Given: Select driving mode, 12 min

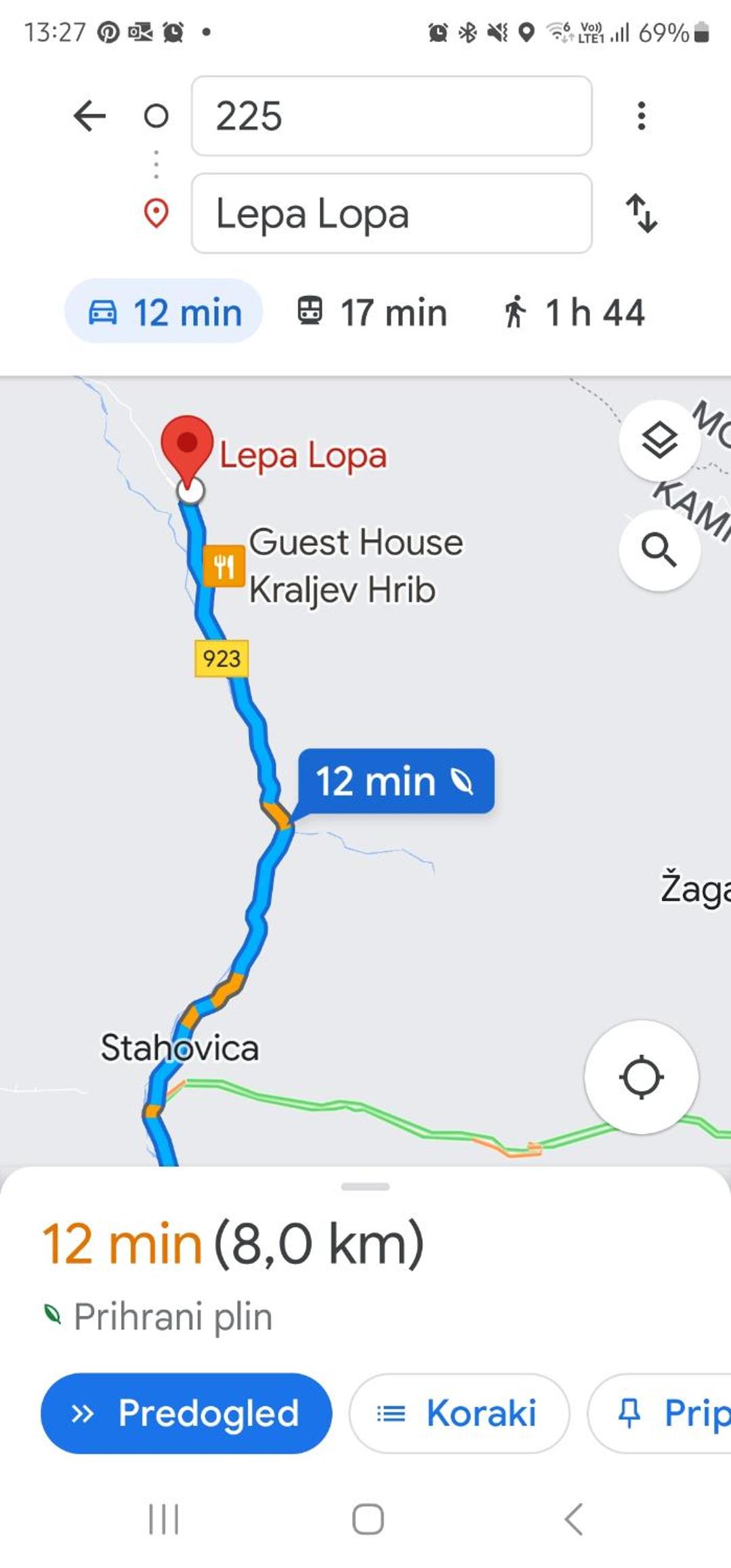Looking at the screenshot, I should [164, 312].
